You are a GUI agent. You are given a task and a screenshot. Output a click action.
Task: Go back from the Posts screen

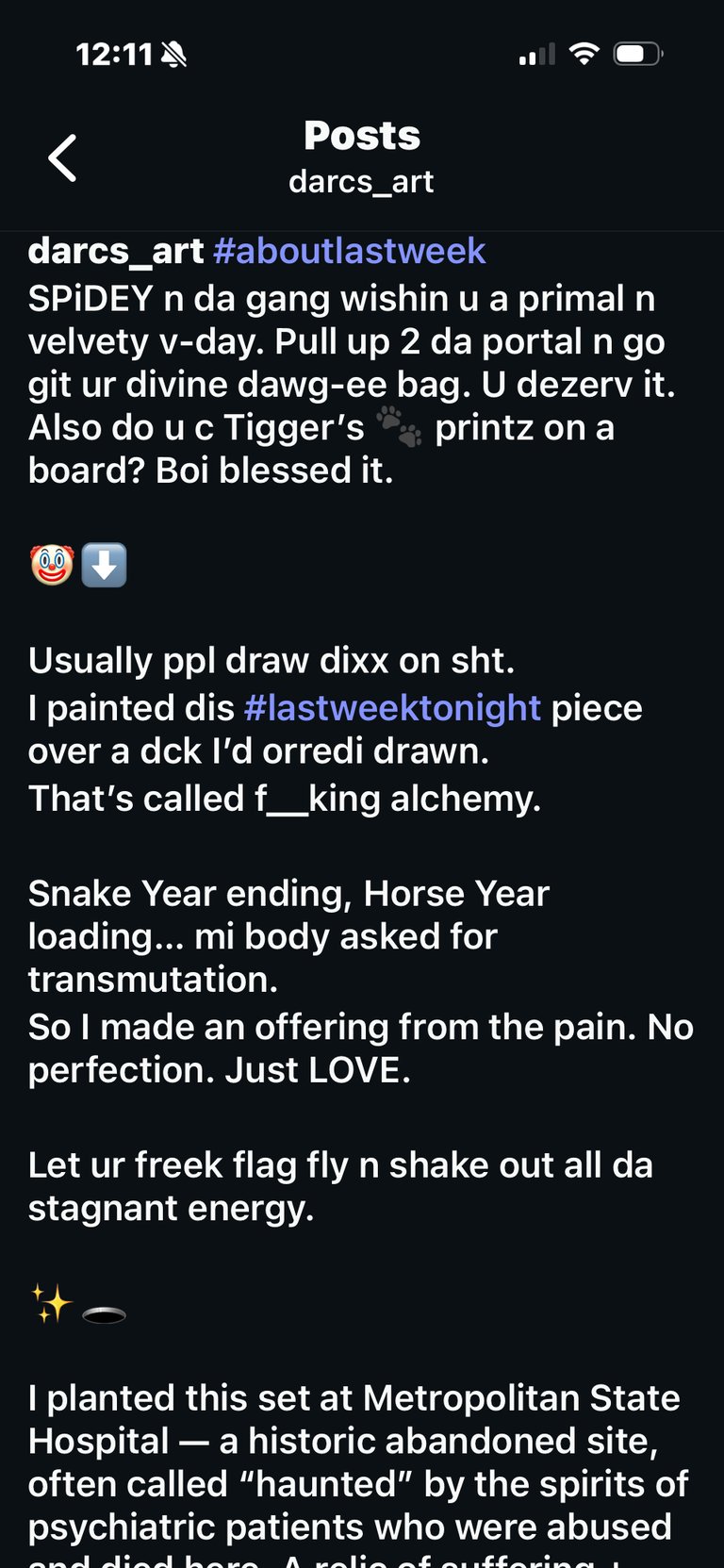pyautogui.click(x=62, y=157)
